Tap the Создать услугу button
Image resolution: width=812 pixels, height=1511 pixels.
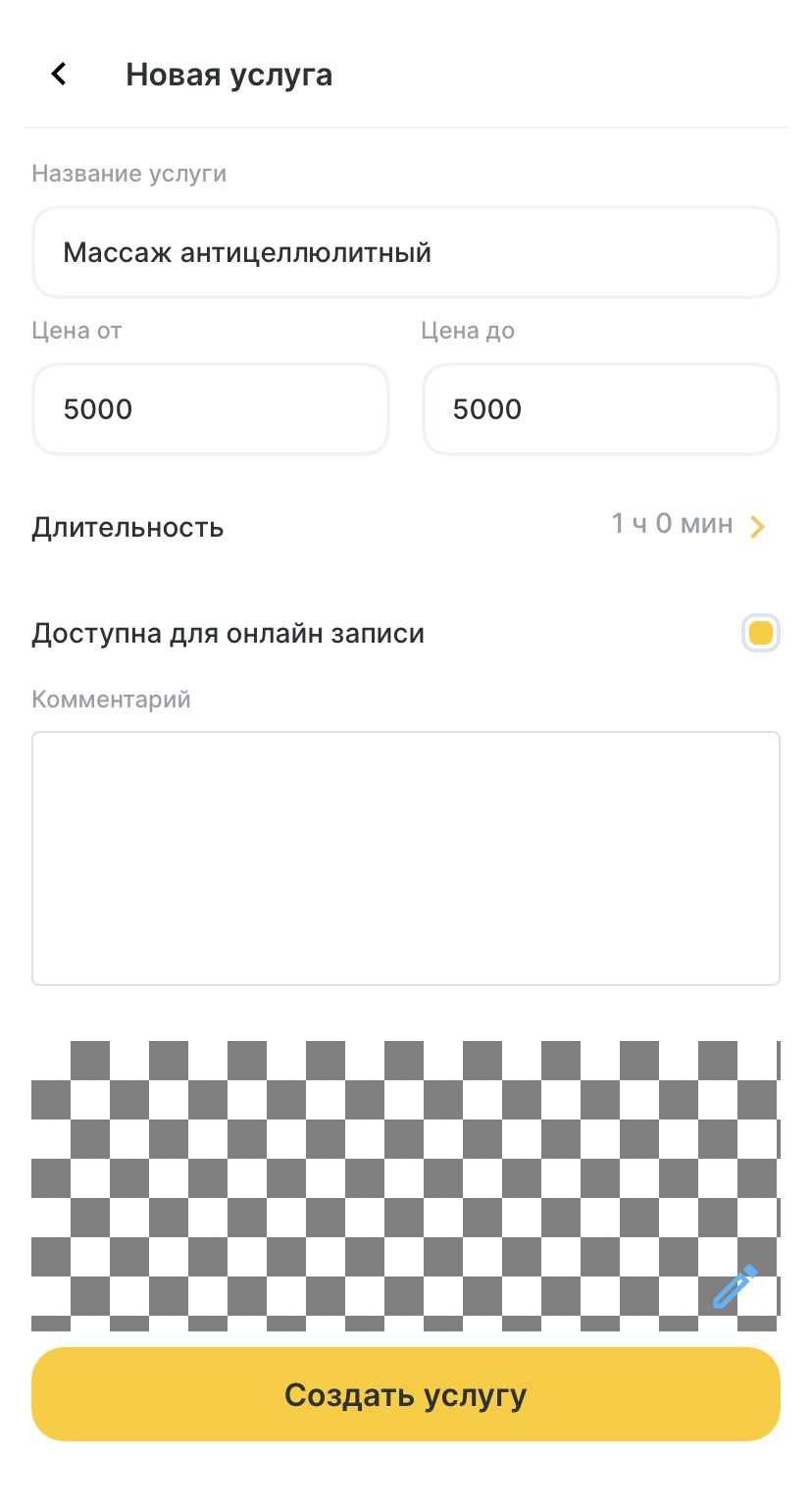[405, 1394]
